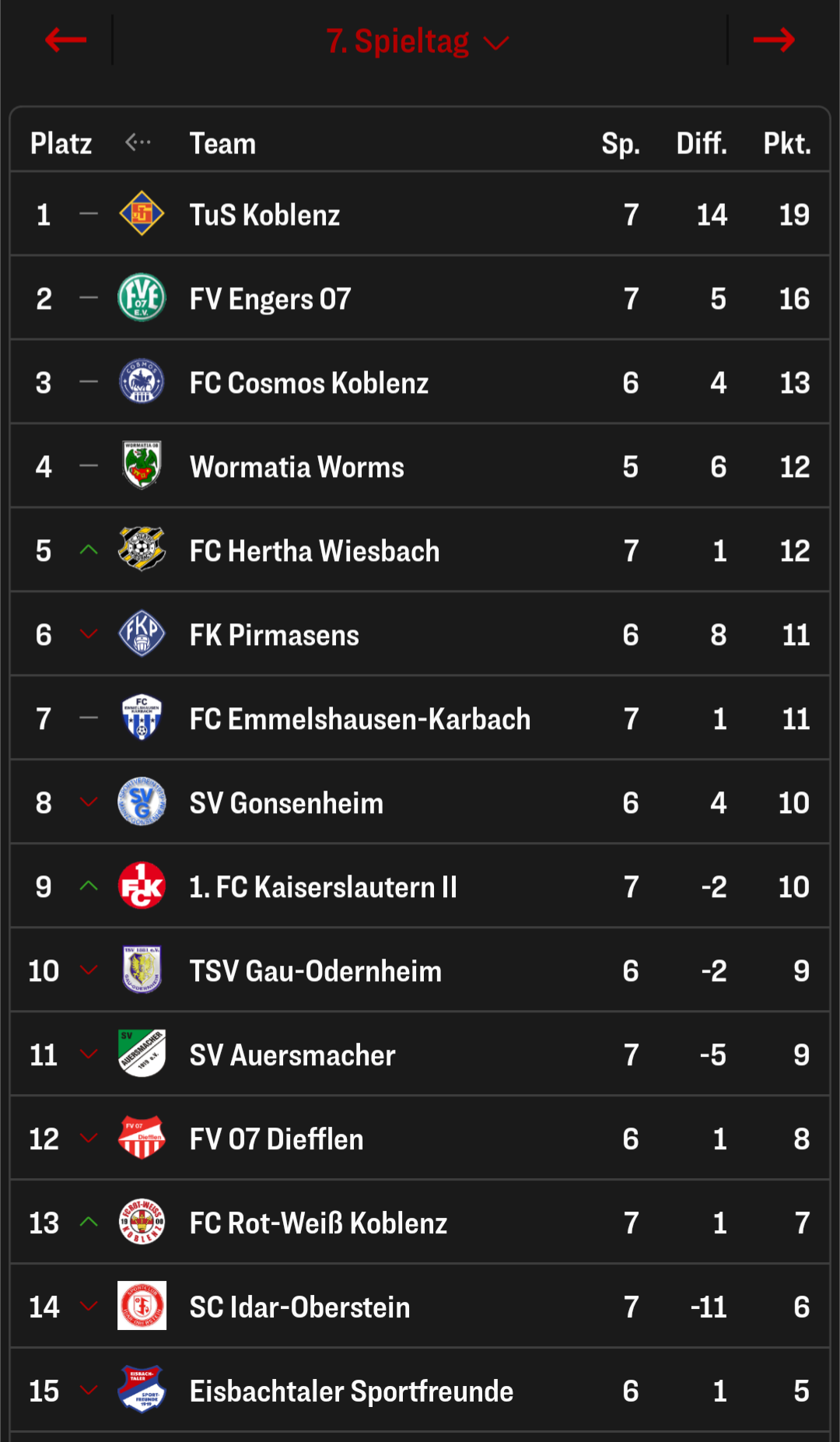Image resolution: width=840 pixels, height=1442 pixels.
Task: Open FV Engers 07 team row
Action: click(420, 298)
